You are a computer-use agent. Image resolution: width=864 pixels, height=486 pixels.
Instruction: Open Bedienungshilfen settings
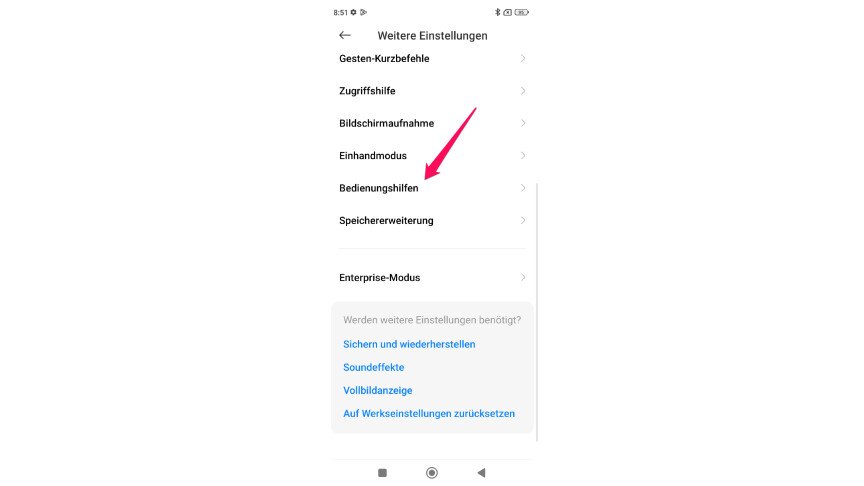pos(431,188)
